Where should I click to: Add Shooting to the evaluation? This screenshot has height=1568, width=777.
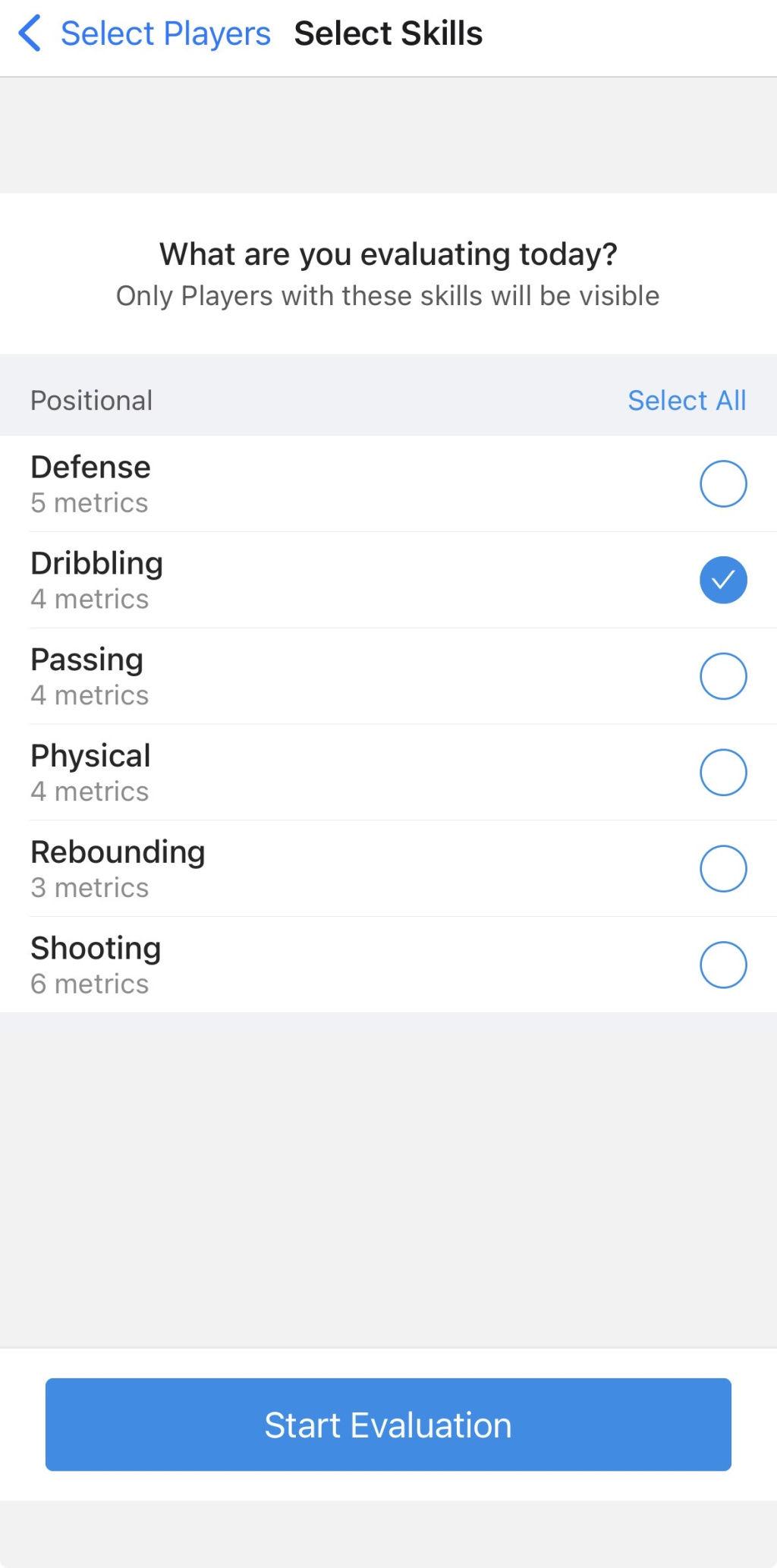click(x=722, y=965)
